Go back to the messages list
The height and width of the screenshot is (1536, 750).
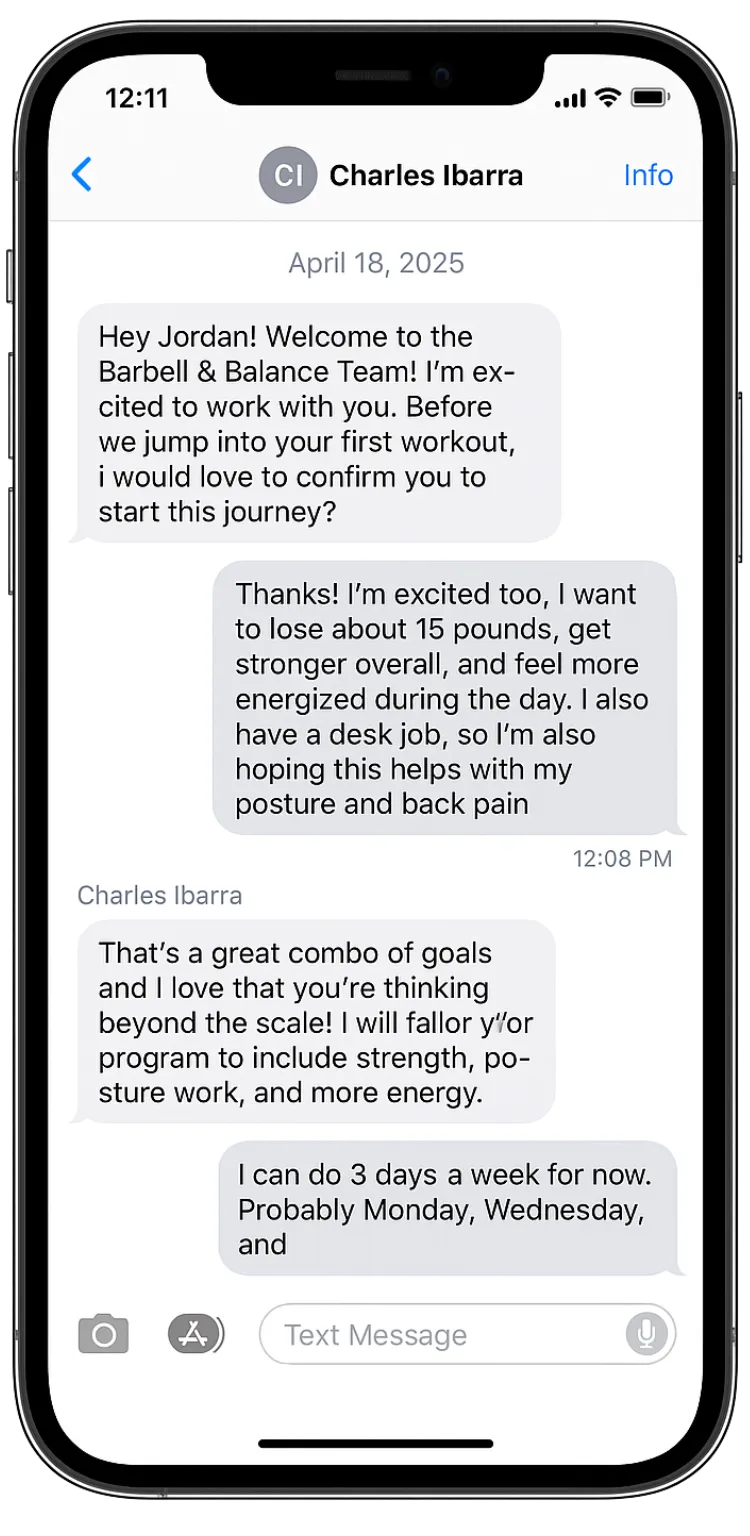pyautogui.click(x=82, y=175)
